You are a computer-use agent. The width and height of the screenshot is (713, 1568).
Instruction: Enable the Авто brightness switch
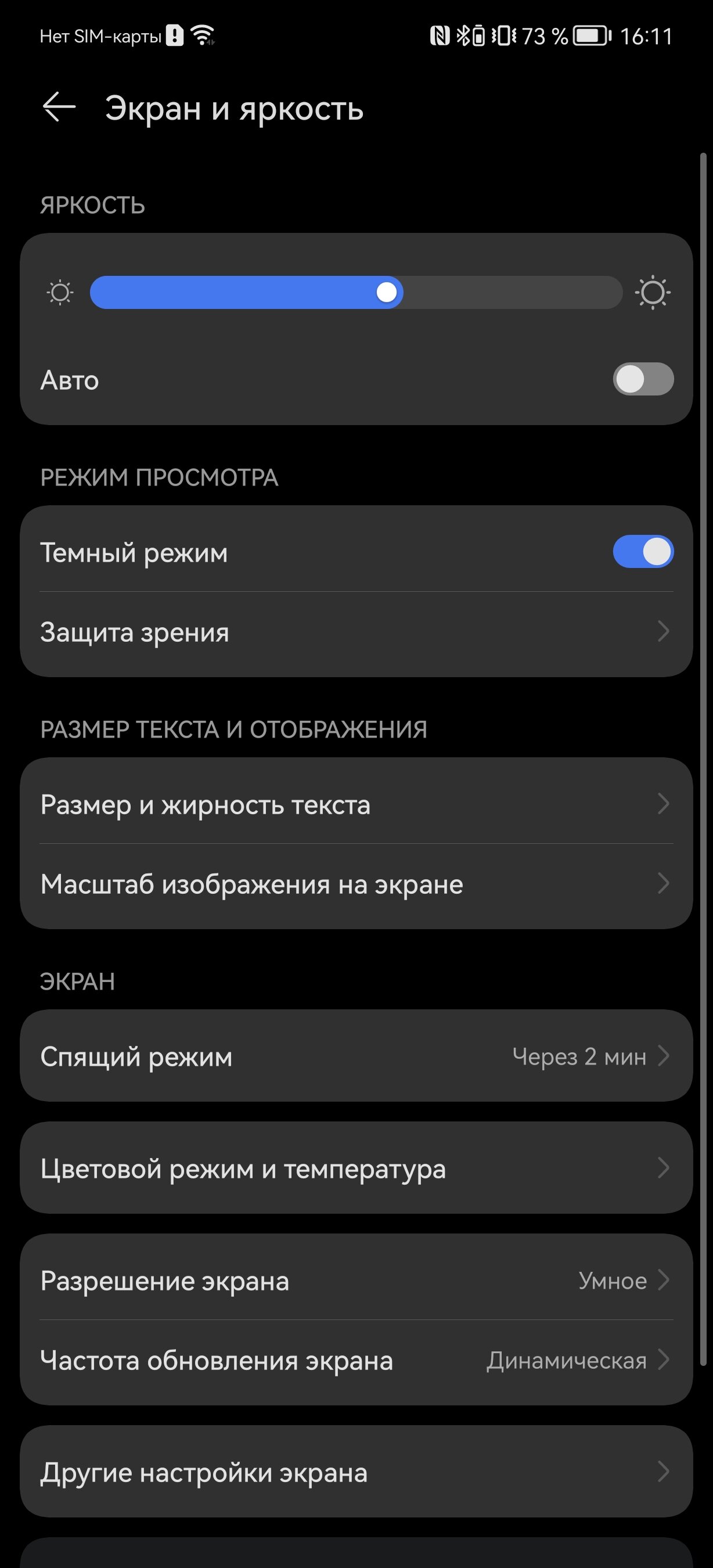tap(643, 379)
